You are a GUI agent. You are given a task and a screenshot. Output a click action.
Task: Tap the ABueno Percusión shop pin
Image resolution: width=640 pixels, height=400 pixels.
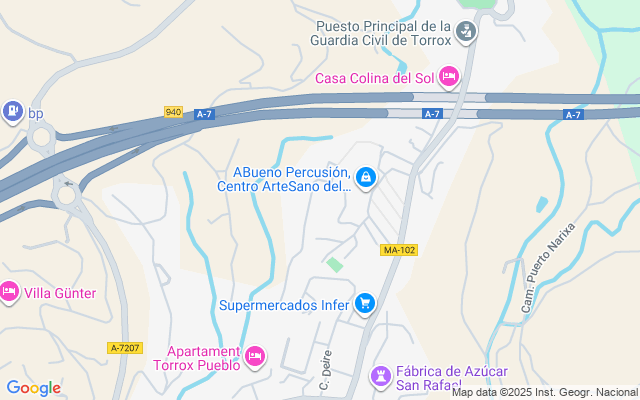pos(366,178)
